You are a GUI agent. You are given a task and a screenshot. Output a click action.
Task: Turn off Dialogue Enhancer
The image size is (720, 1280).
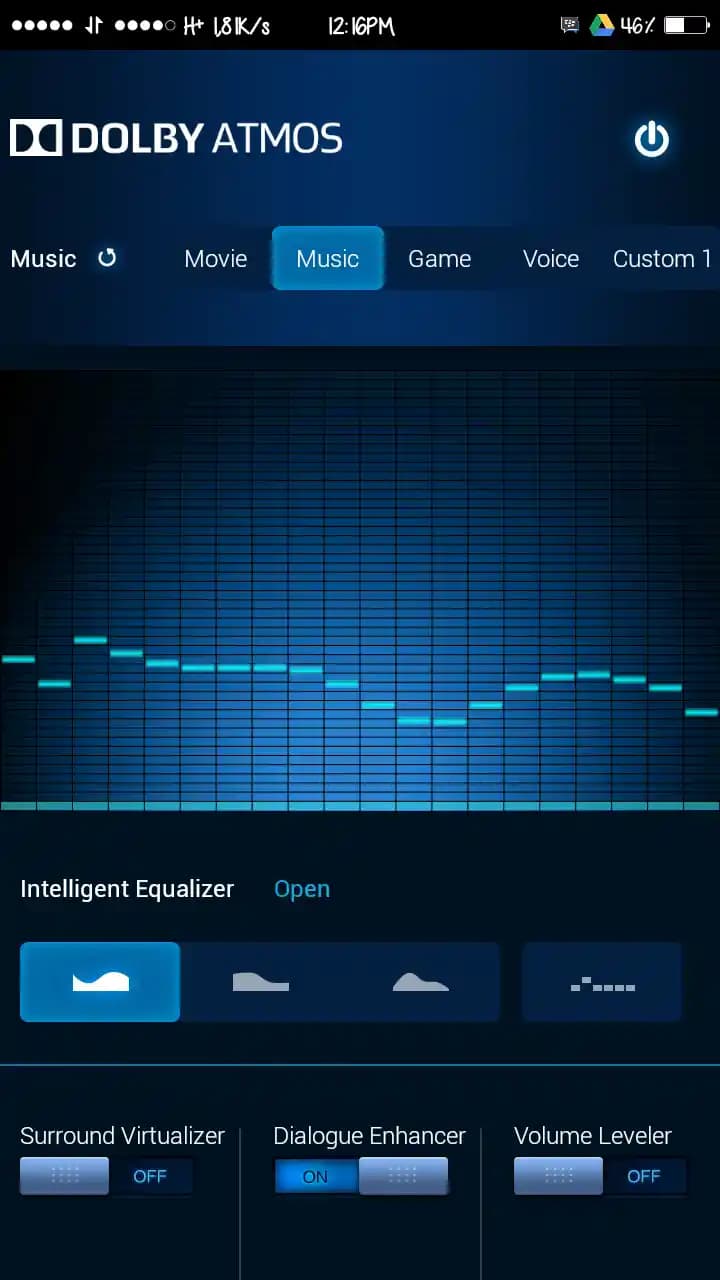click(360, 1176)
